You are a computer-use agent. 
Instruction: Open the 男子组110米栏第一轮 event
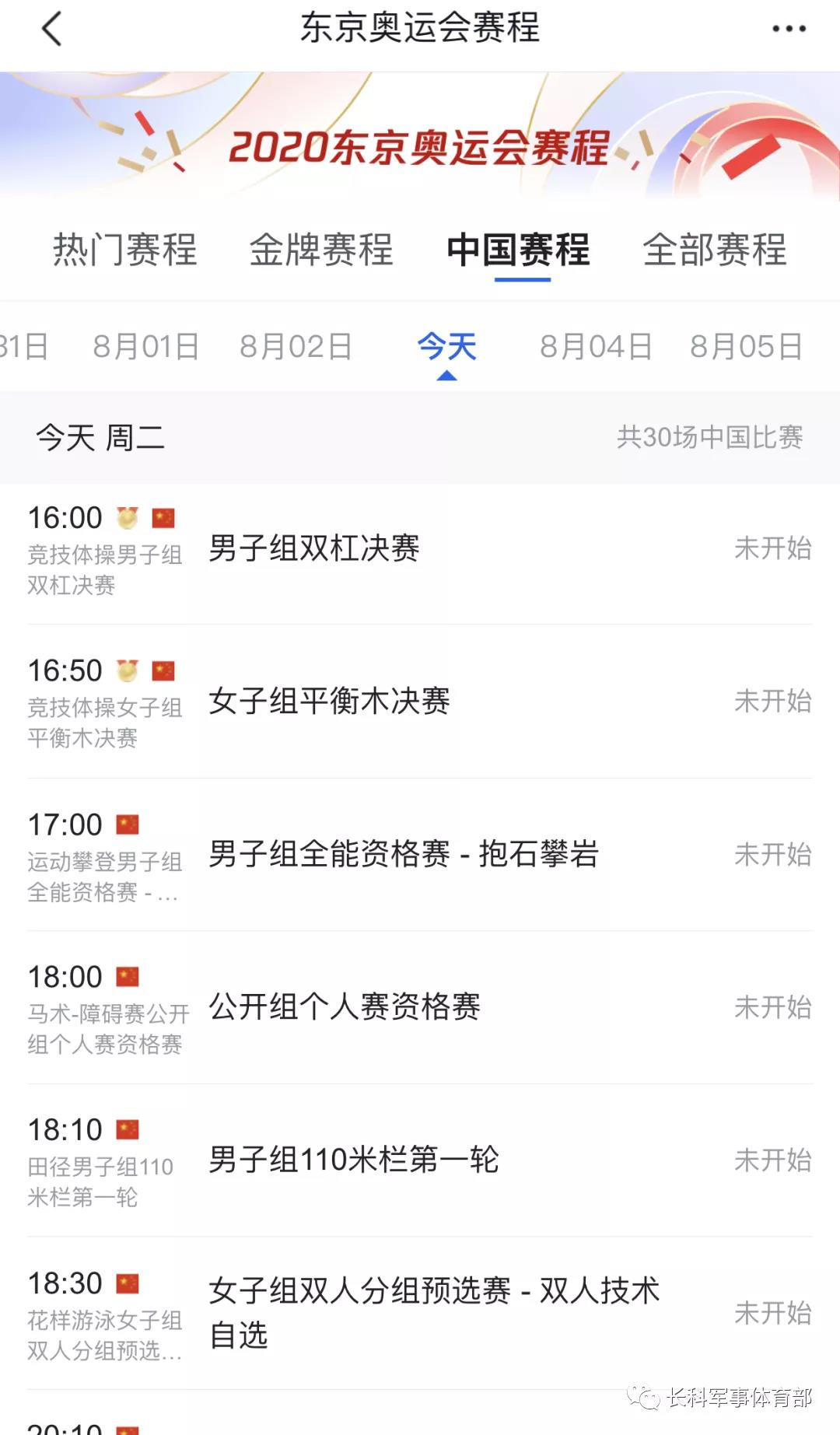pos(354,1160)
